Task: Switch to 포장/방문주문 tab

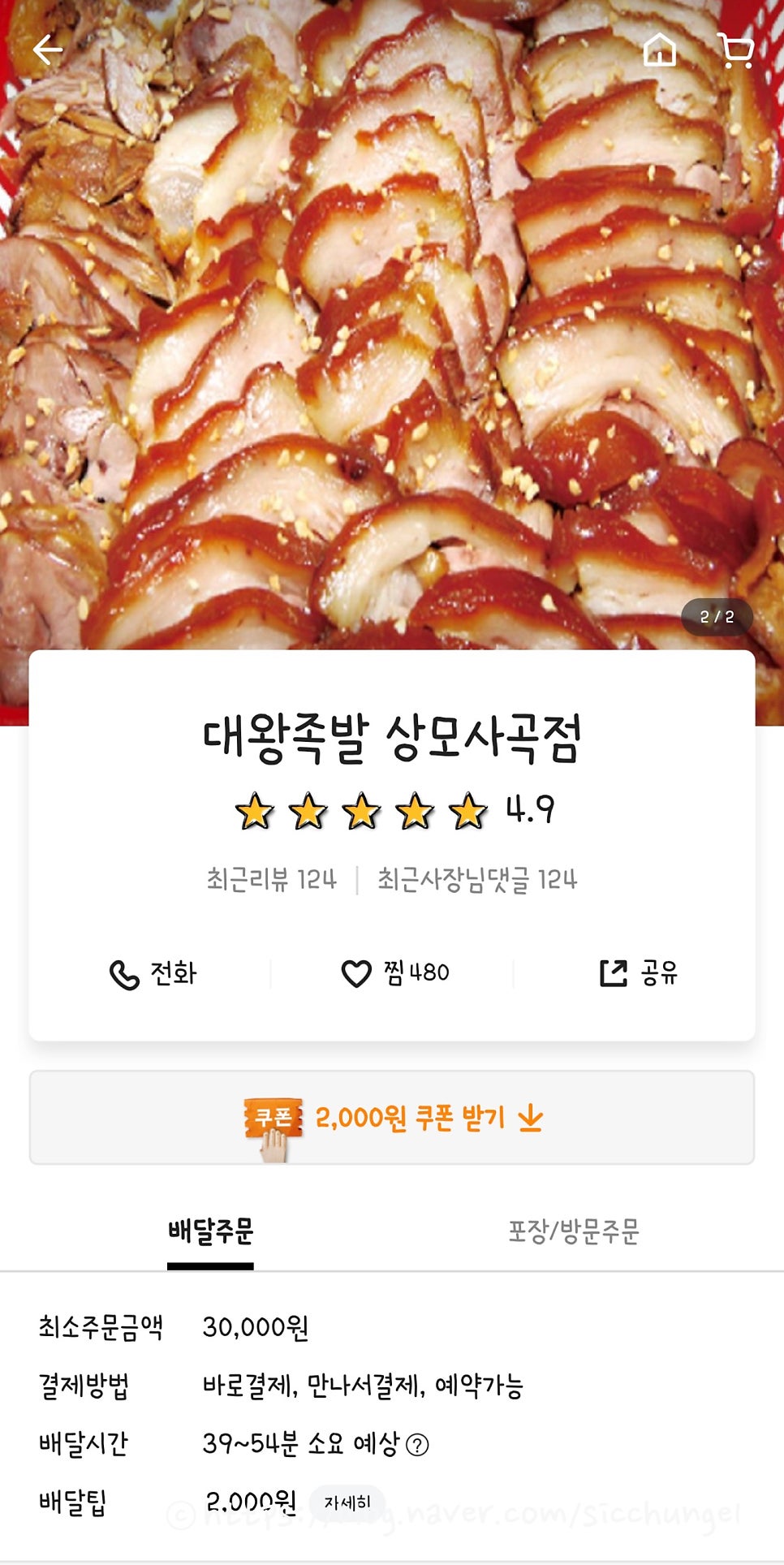Action: [573, 1231]
